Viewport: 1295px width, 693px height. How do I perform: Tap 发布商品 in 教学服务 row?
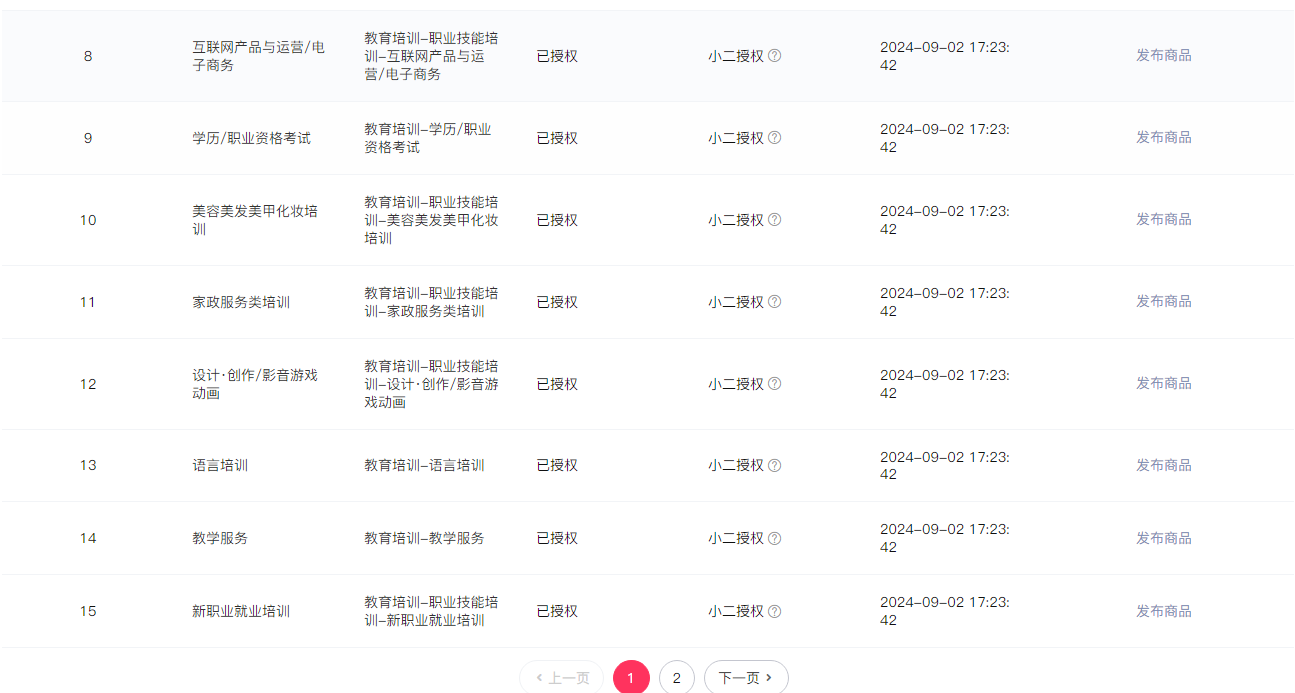pyautogui.click(x=1163, y=539)
